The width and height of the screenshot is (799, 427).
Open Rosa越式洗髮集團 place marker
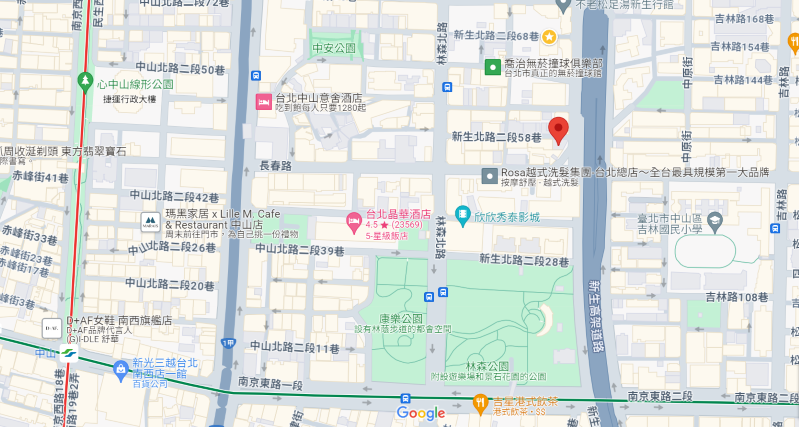click(x=489, y=176)
